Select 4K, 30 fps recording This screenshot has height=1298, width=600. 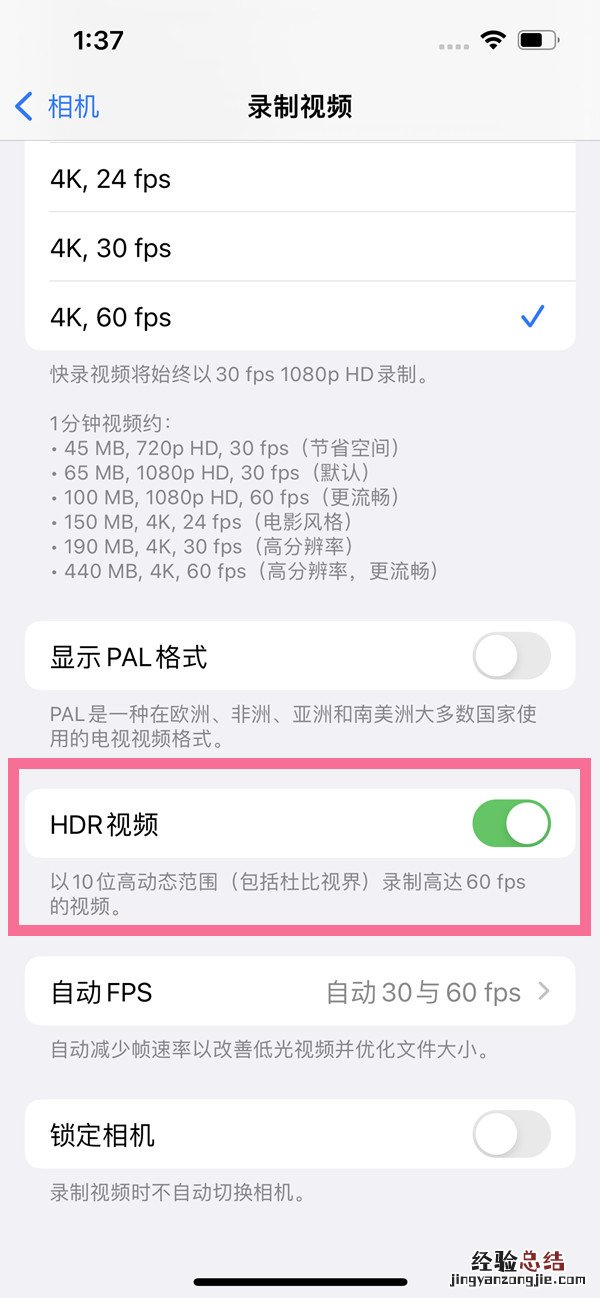(x=300, y=248)
